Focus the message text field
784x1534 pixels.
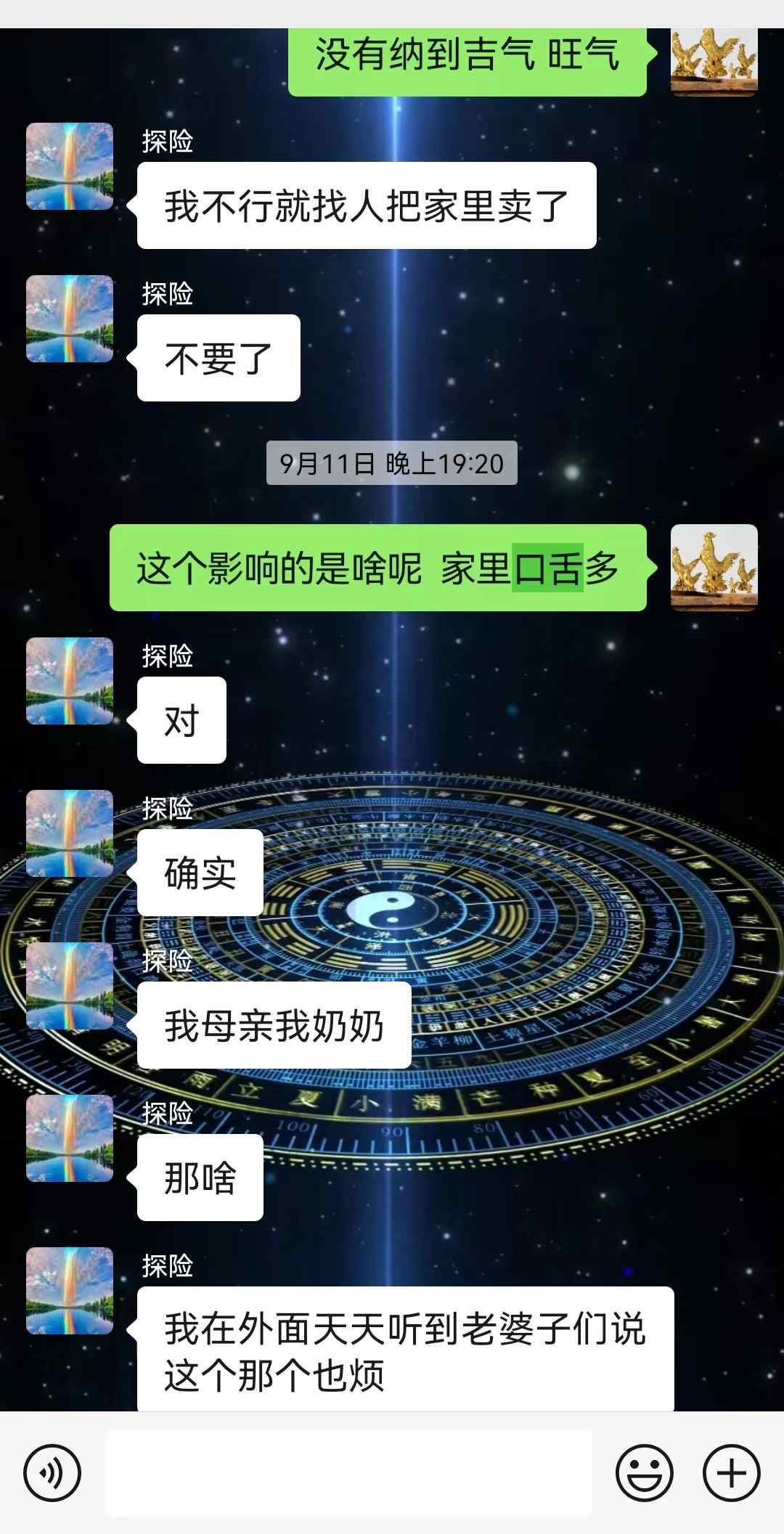(x=348, y=1473)
